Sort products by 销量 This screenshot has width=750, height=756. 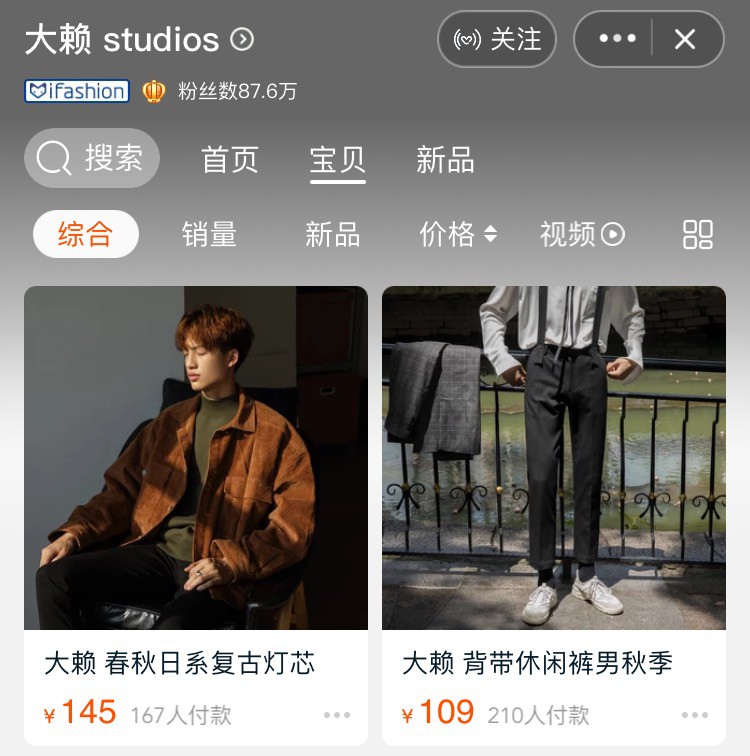pyautogui.click(x=210, y=234)
